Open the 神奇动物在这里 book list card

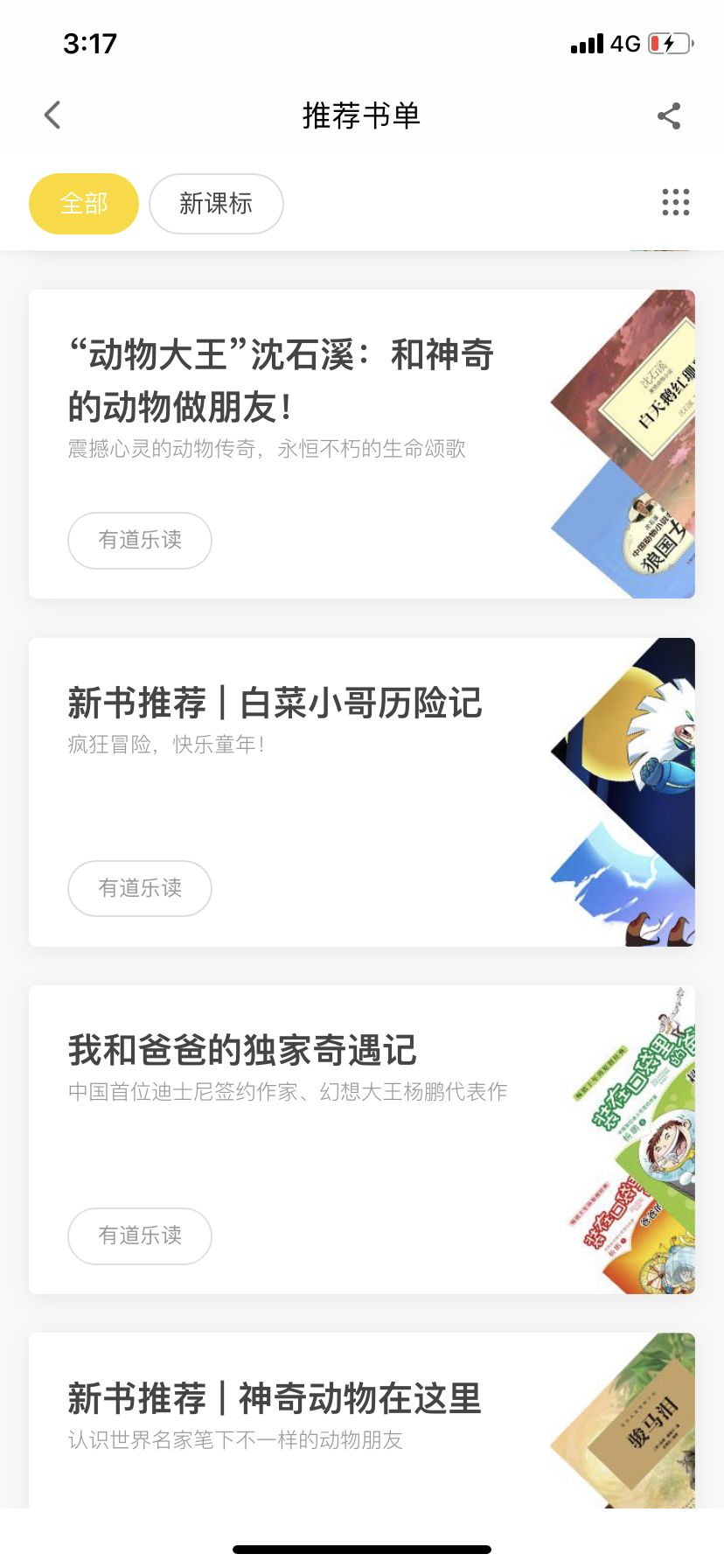point(275,1398)
